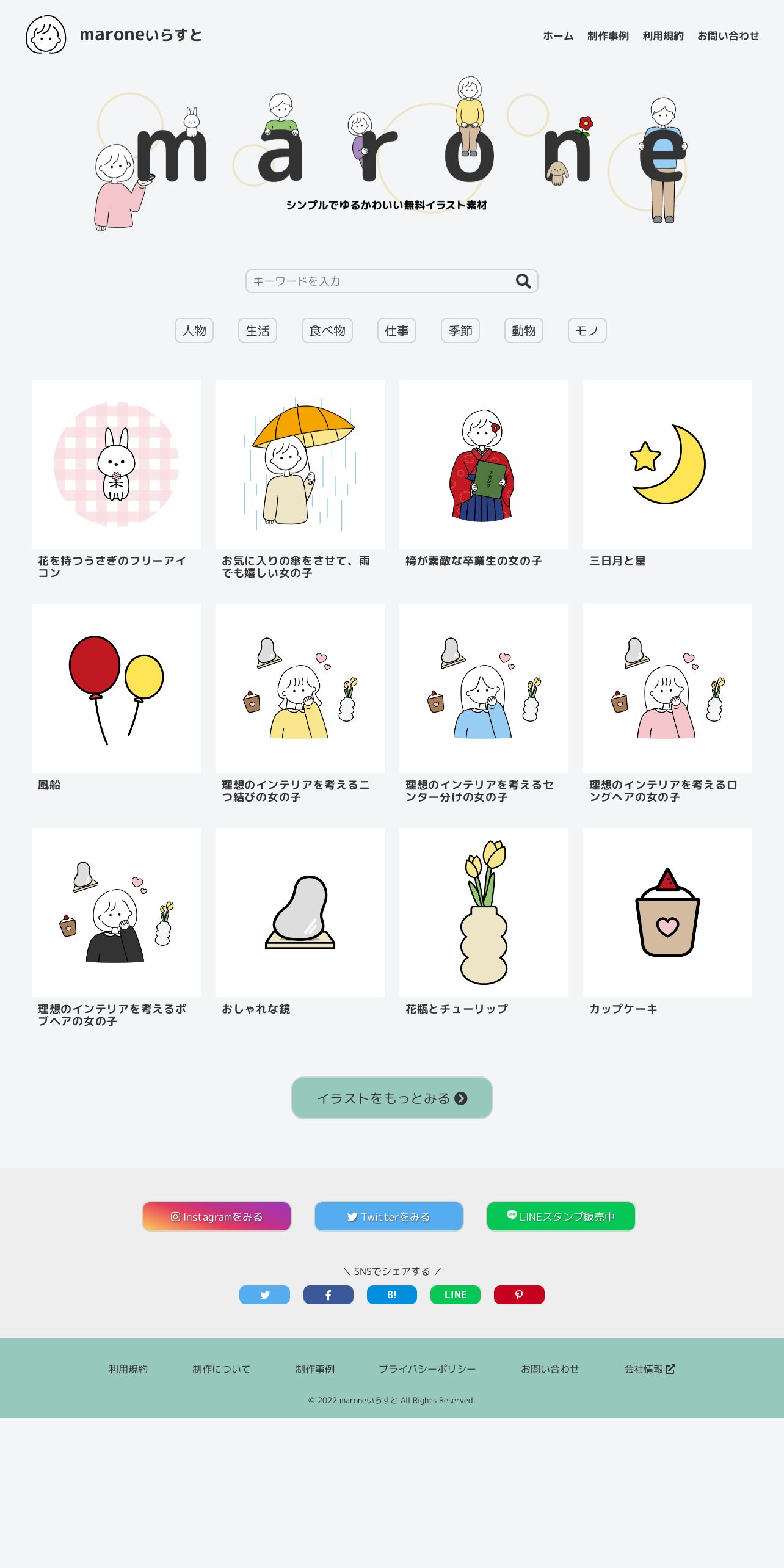Open the 制作事例 header link
The height and width of the screenshot is (1568, 784).
pyautogui.click(x=608, y=36)
